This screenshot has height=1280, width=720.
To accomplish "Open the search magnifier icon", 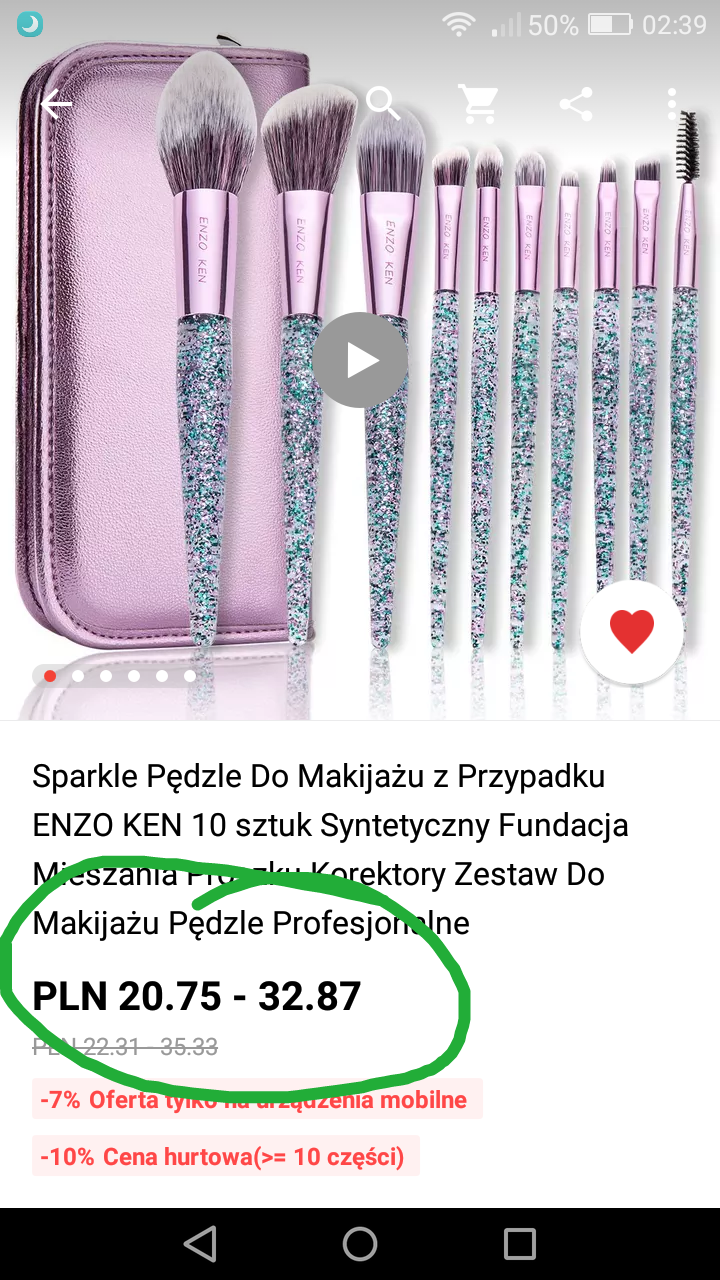I will click(382, 103).
